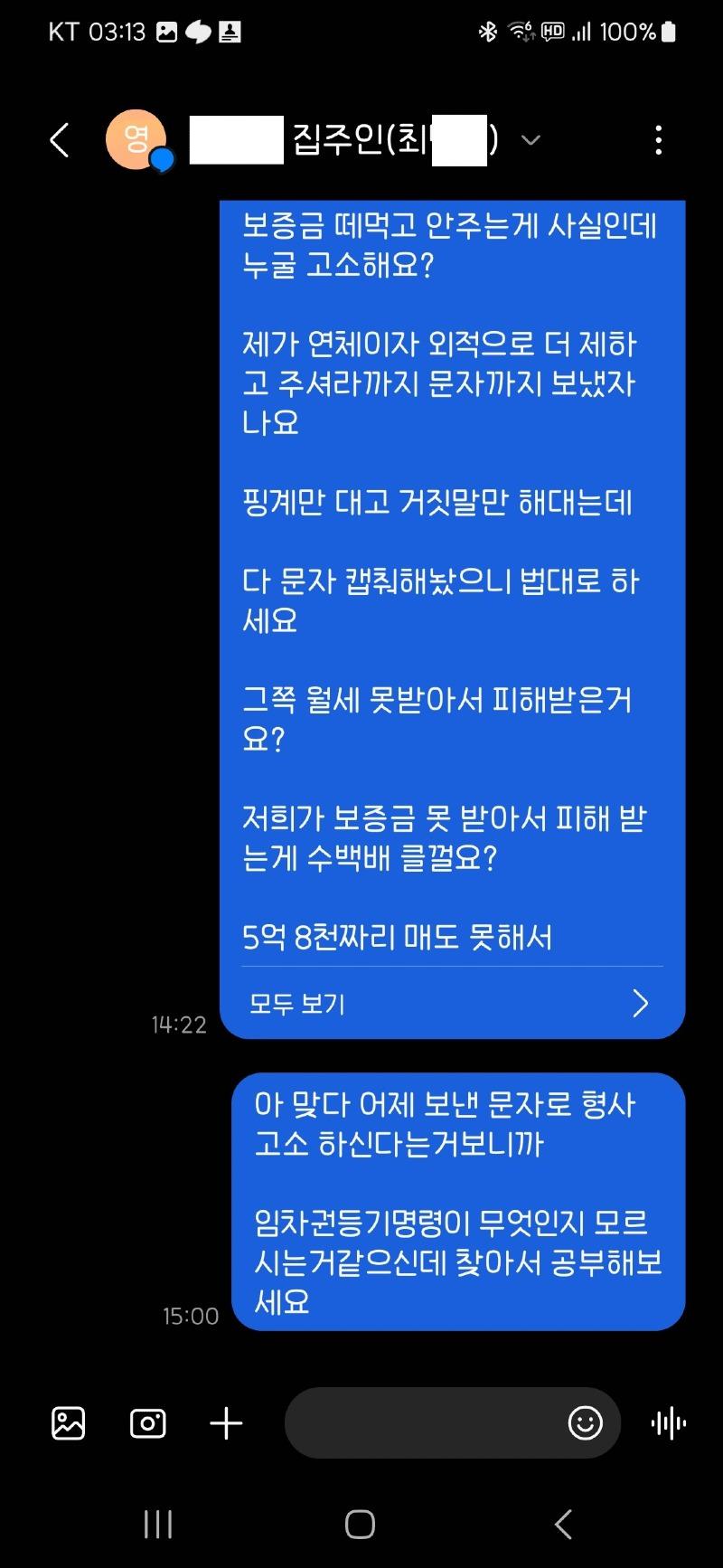Open the three-dot chat options menu
This screenshot has height=1568, width=723.
click(658, 140)
